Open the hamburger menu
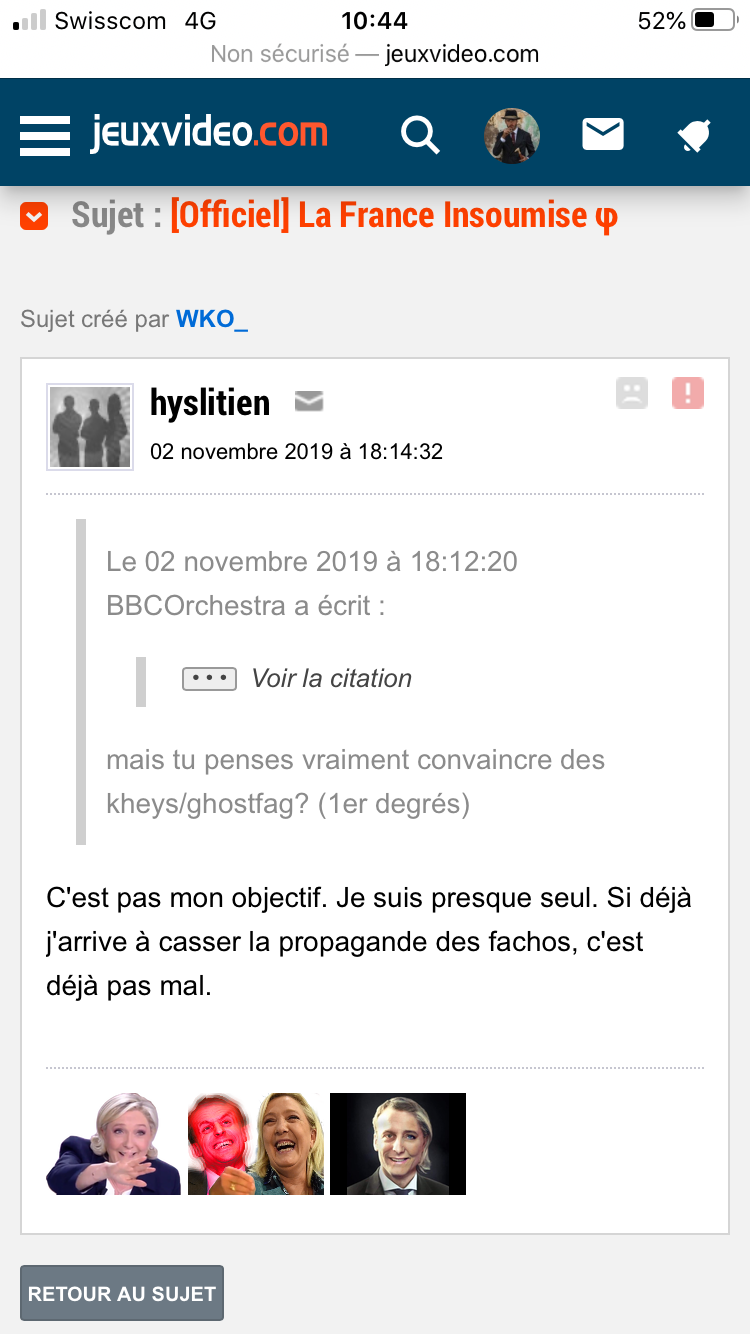Viewport: 750px width, 1334px height. click(45, 135)
